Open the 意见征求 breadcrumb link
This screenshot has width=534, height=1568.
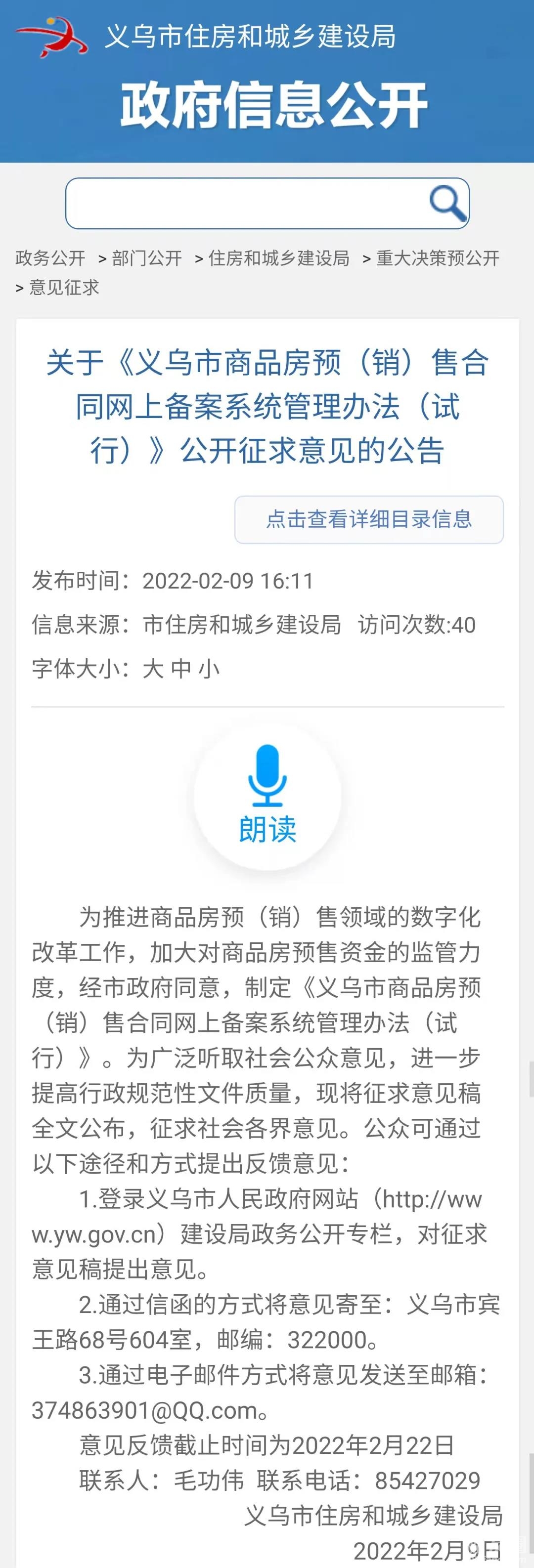(64, 287)
